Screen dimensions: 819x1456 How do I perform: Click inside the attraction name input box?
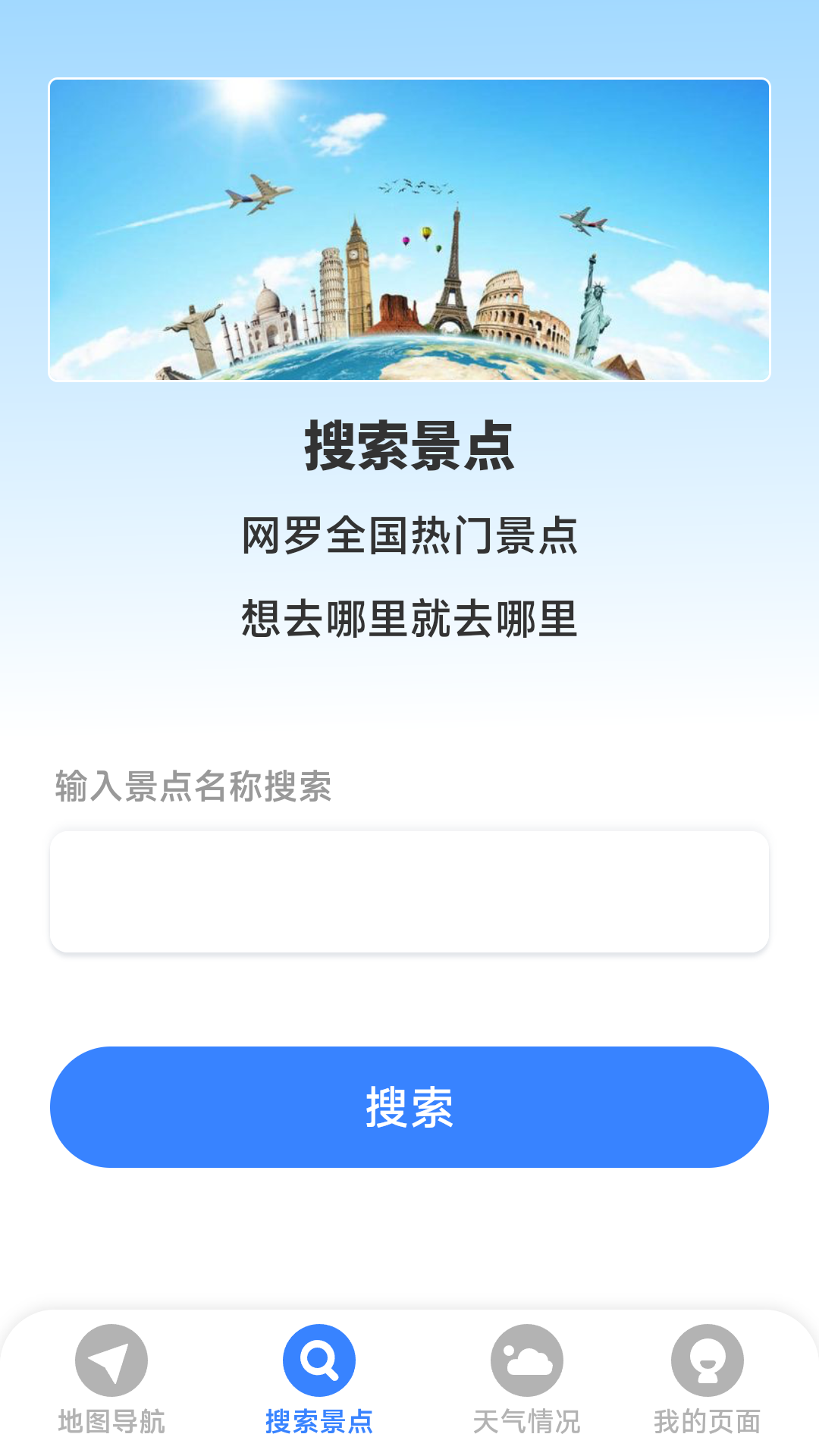click(x=409, y=890)
